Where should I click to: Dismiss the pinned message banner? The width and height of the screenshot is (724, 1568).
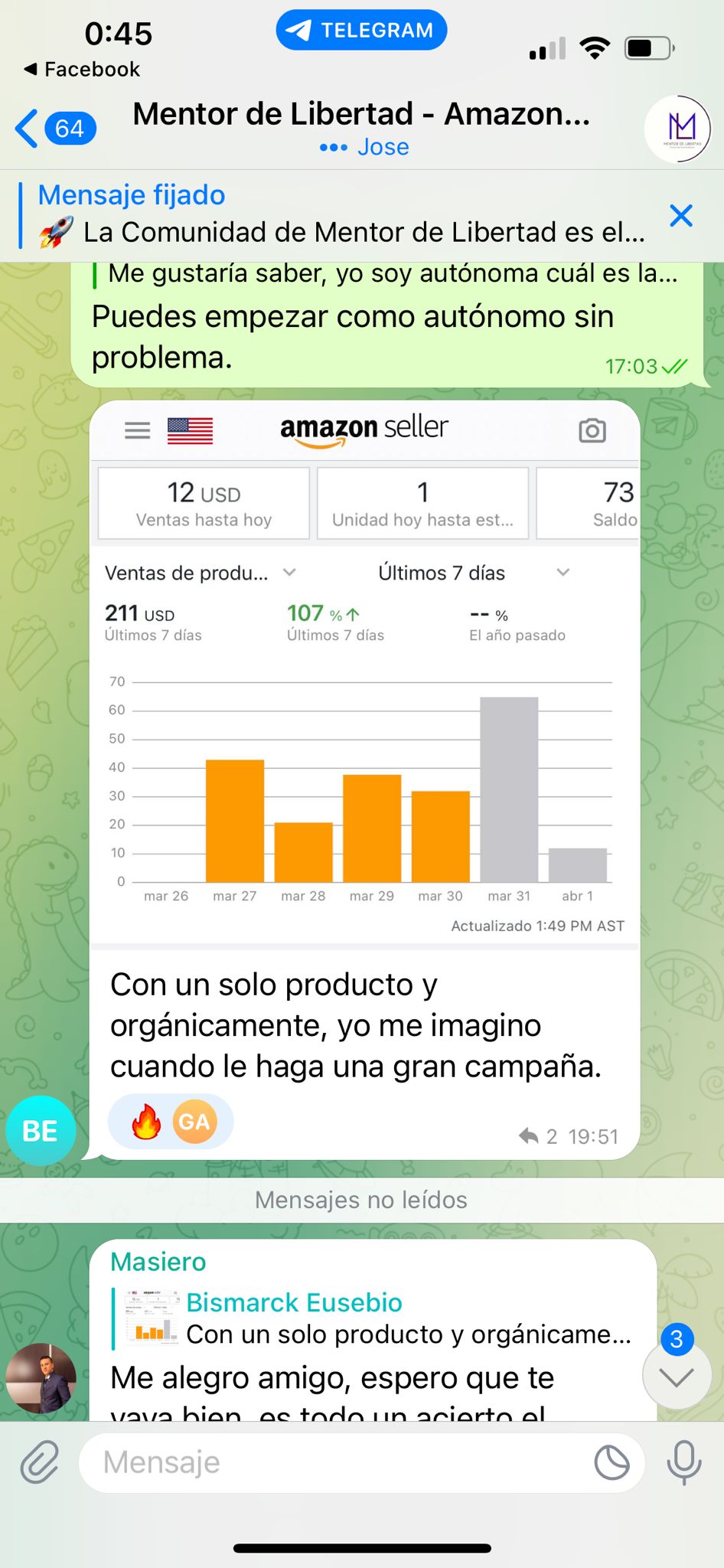pyautogui.click(x=680, y=216)
